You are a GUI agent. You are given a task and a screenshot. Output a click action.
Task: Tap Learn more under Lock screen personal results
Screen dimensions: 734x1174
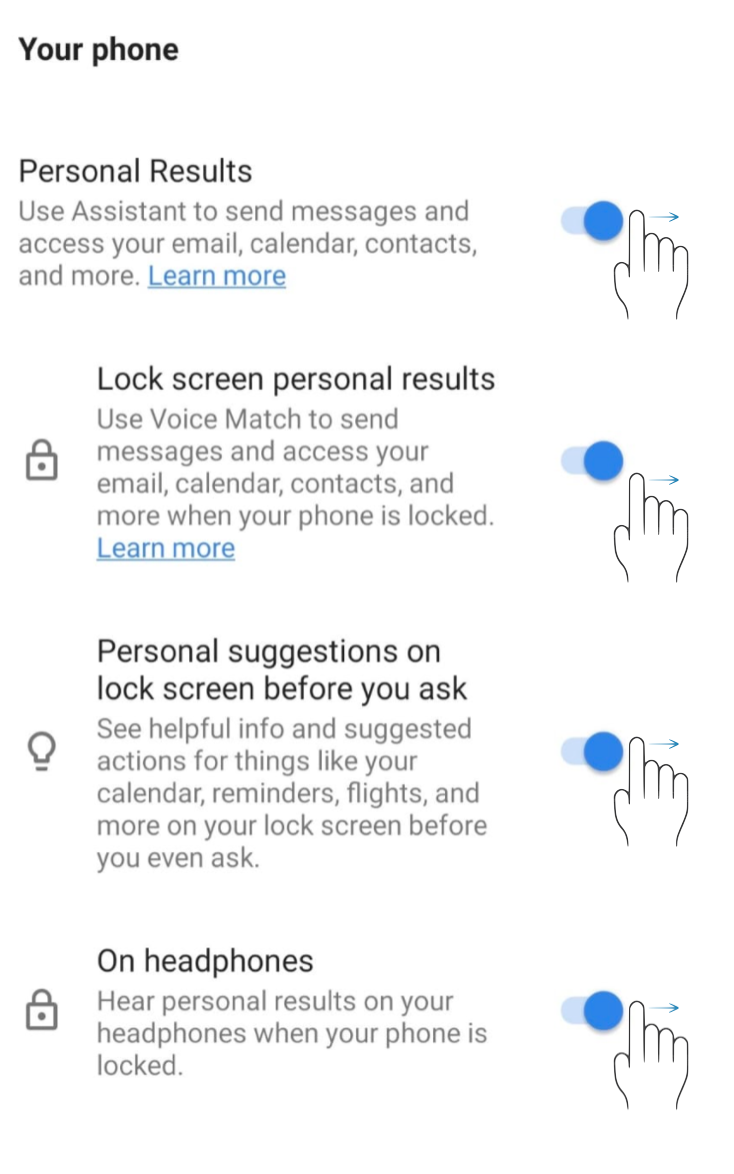pos(166,548)
